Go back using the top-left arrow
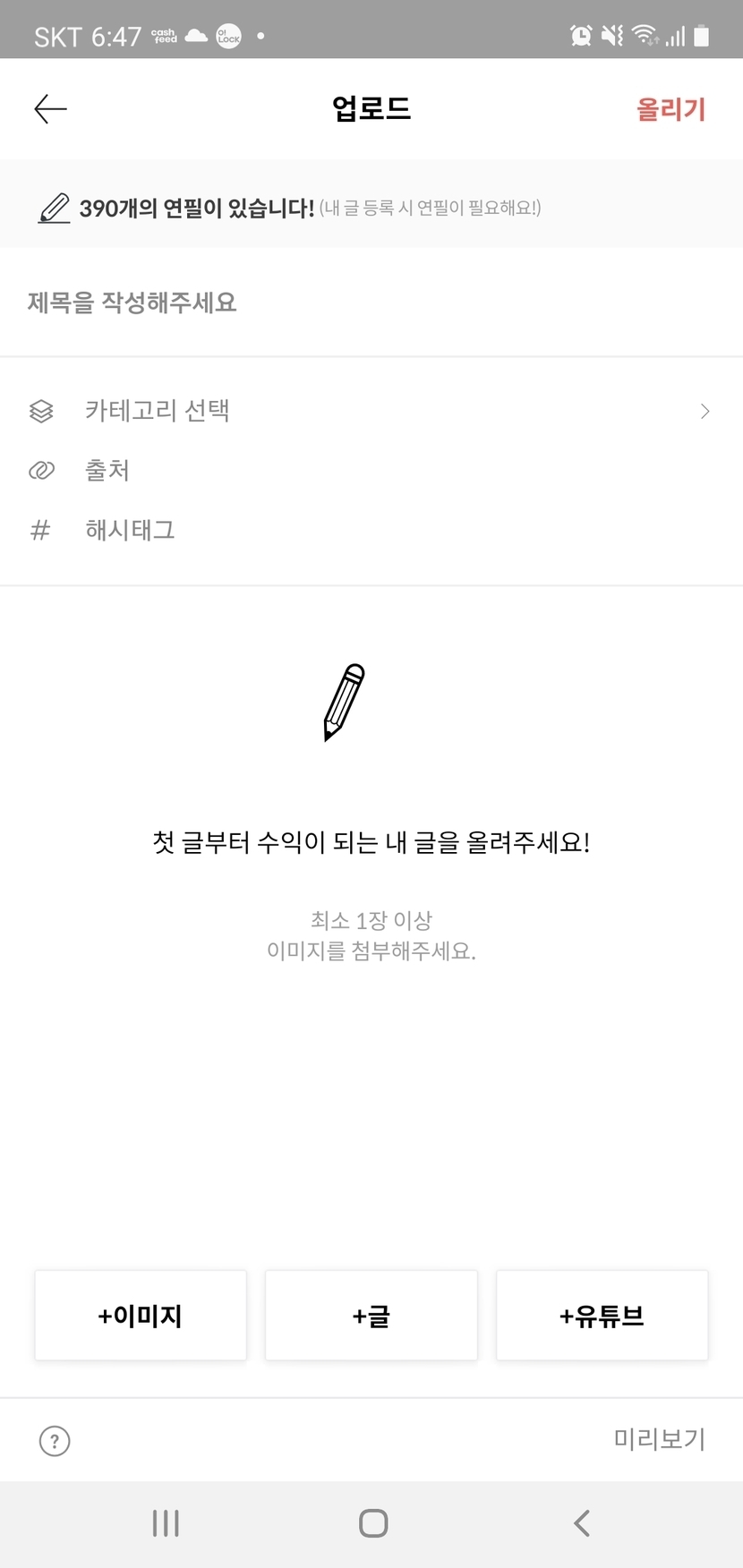 (50, 109)
